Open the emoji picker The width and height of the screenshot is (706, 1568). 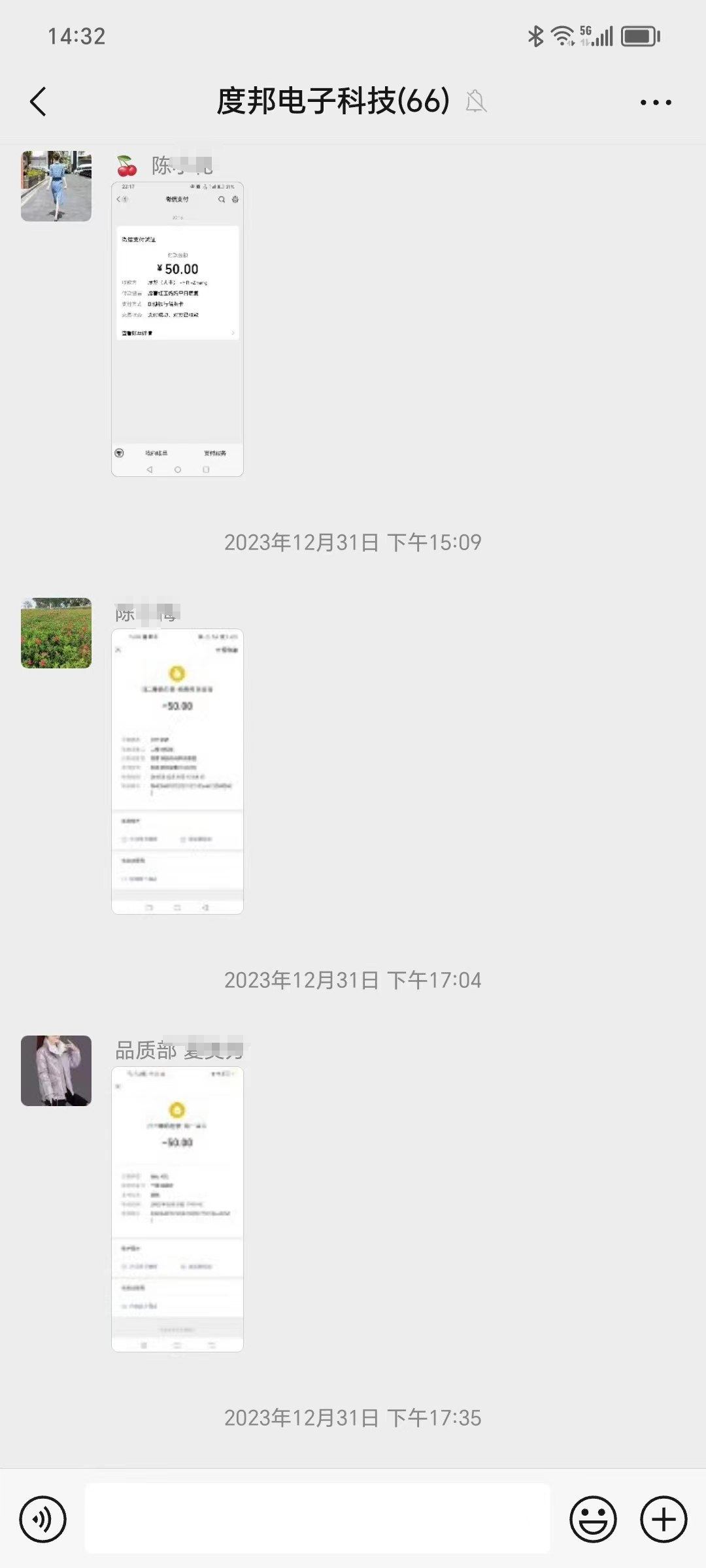[593, 1519]
